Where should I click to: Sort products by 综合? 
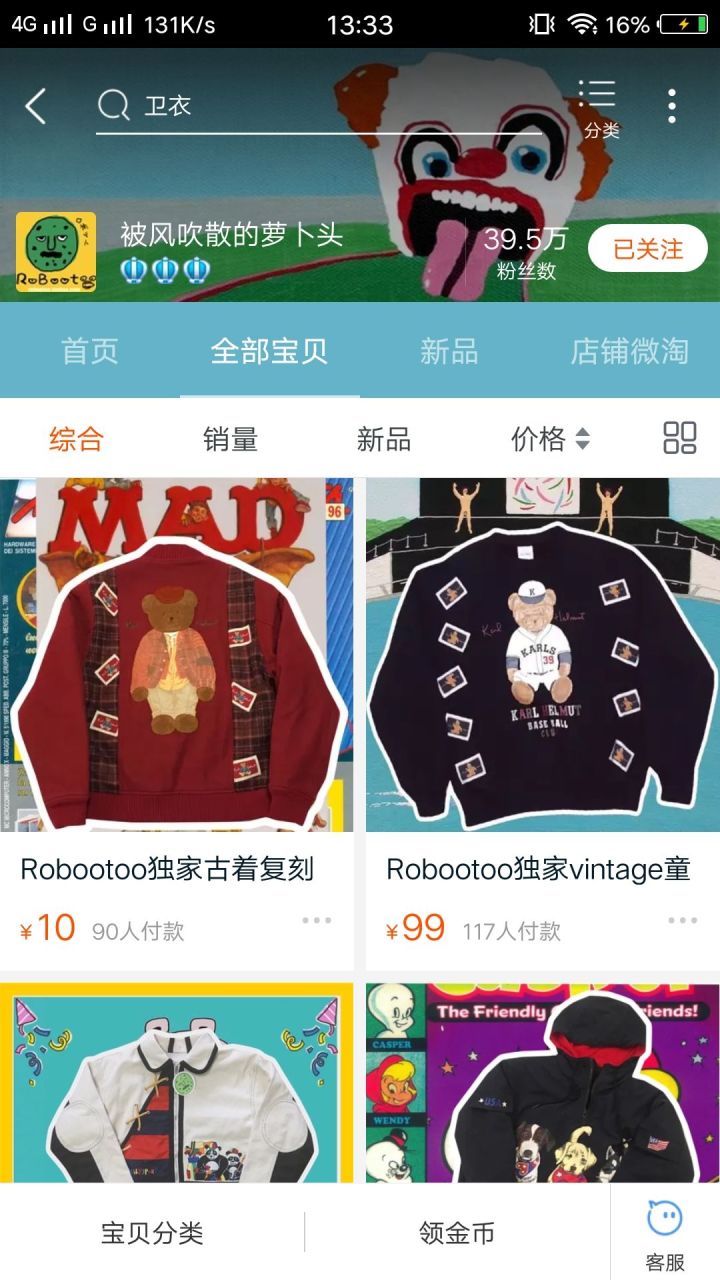coord(76,439)
